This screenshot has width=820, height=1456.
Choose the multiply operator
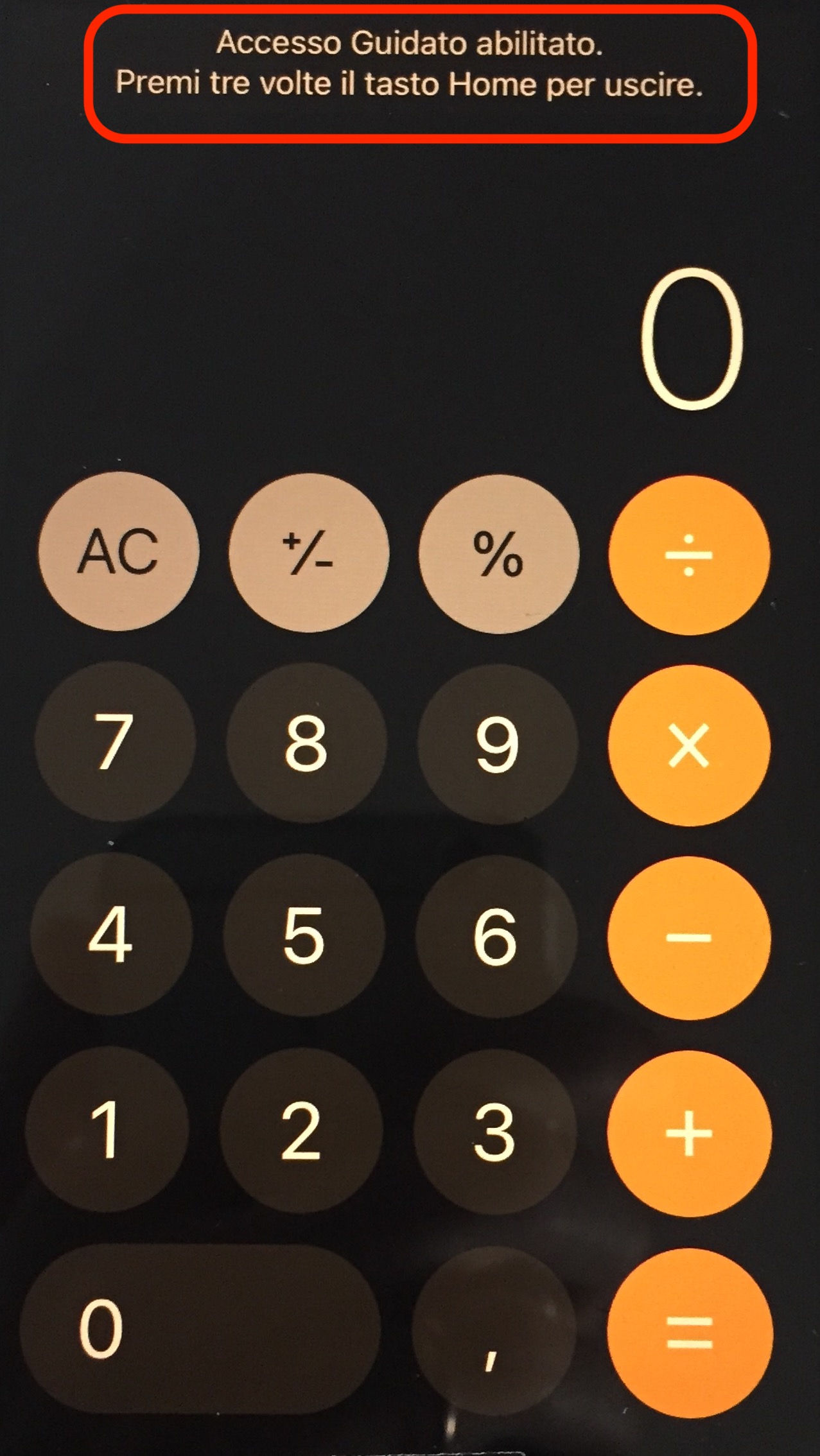coord(689,745)
